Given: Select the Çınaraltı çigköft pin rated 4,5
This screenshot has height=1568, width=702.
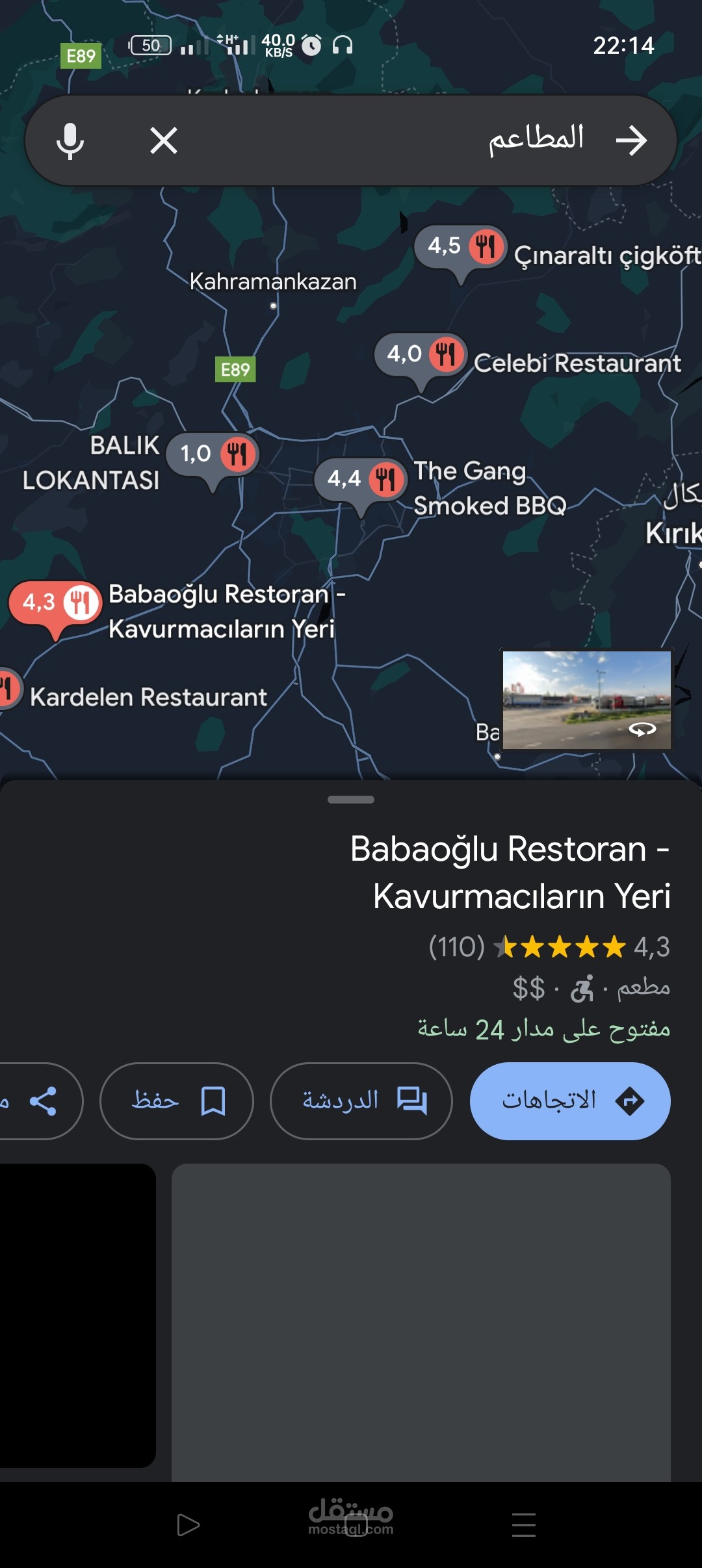Looking at the screenshot, I should coord(460,248).
